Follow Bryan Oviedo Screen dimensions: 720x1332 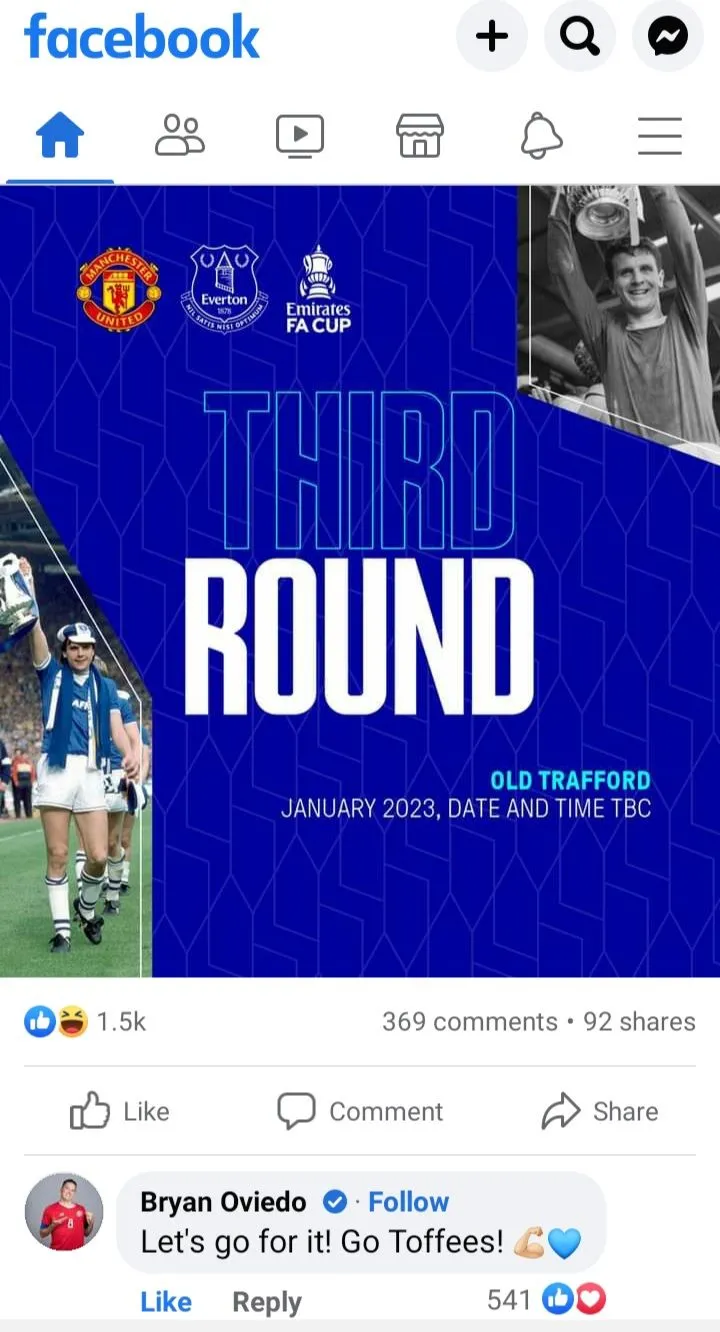click(x=408, y=1201)
